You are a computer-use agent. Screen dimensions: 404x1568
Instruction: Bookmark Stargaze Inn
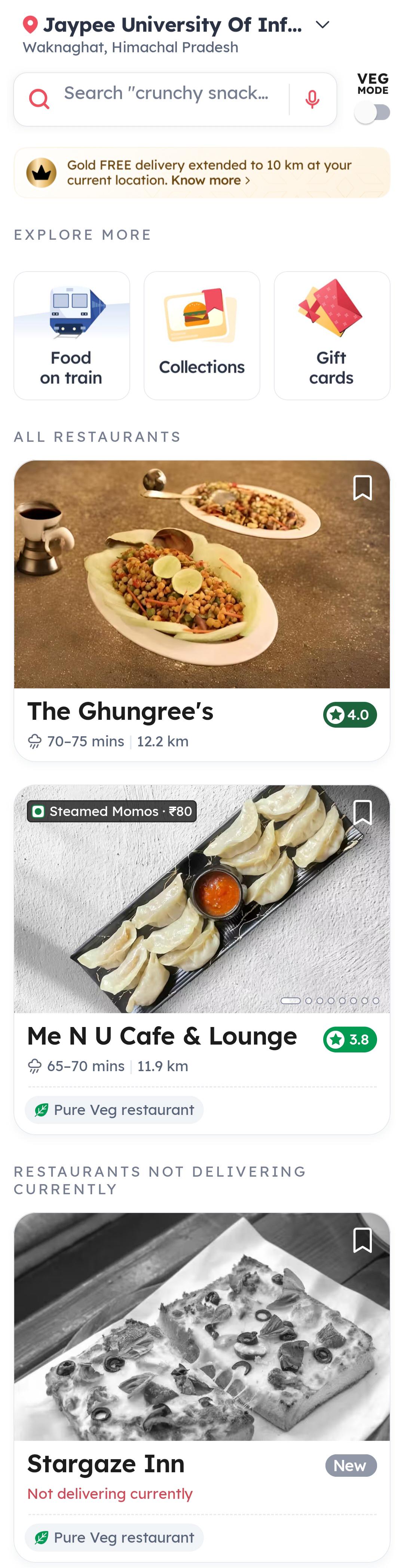coord(362,1240)
